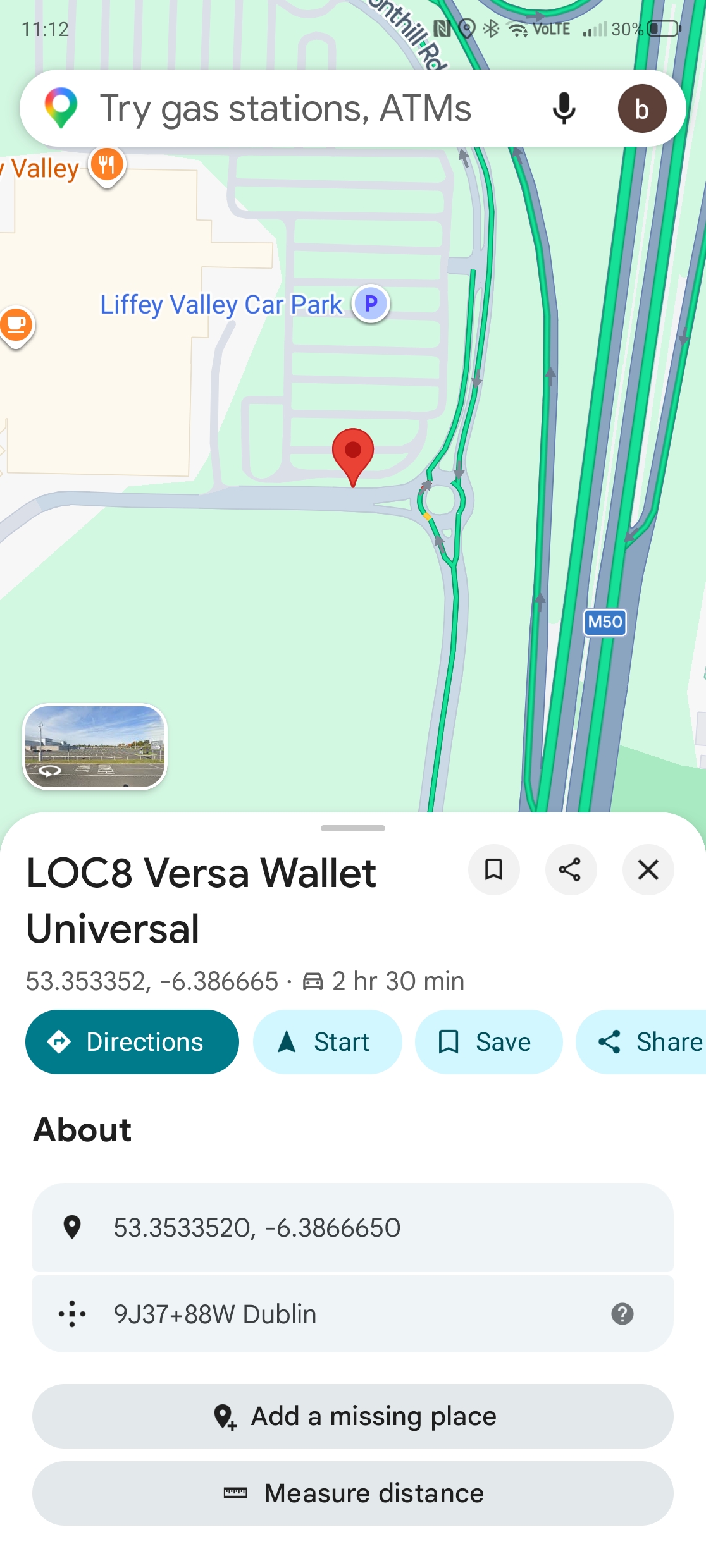Tap the share icon beside the place title

point(571,870)
